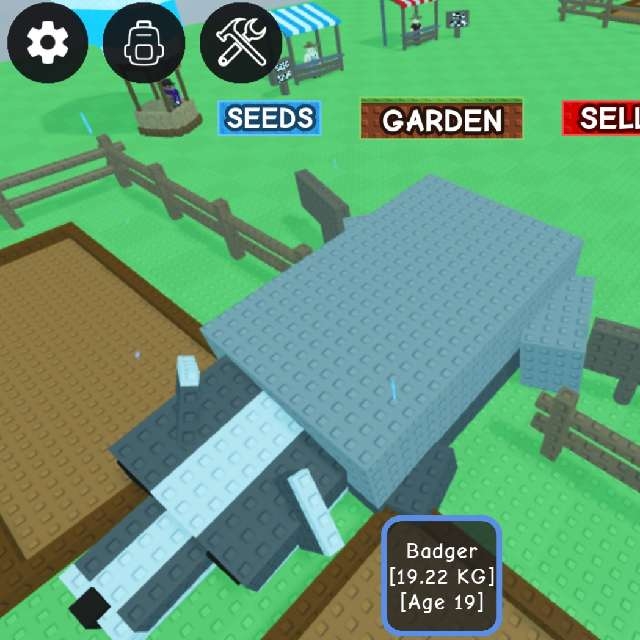
Task: Open the settings gear
Action: tap(47, 44)
